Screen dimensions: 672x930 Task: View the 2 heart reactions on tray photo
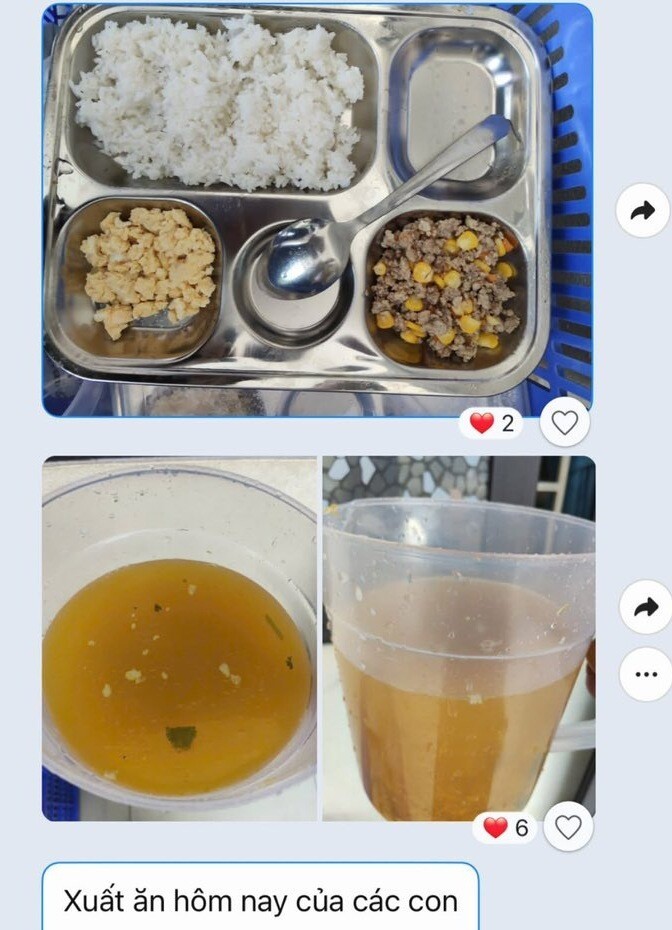pos(493,423)
